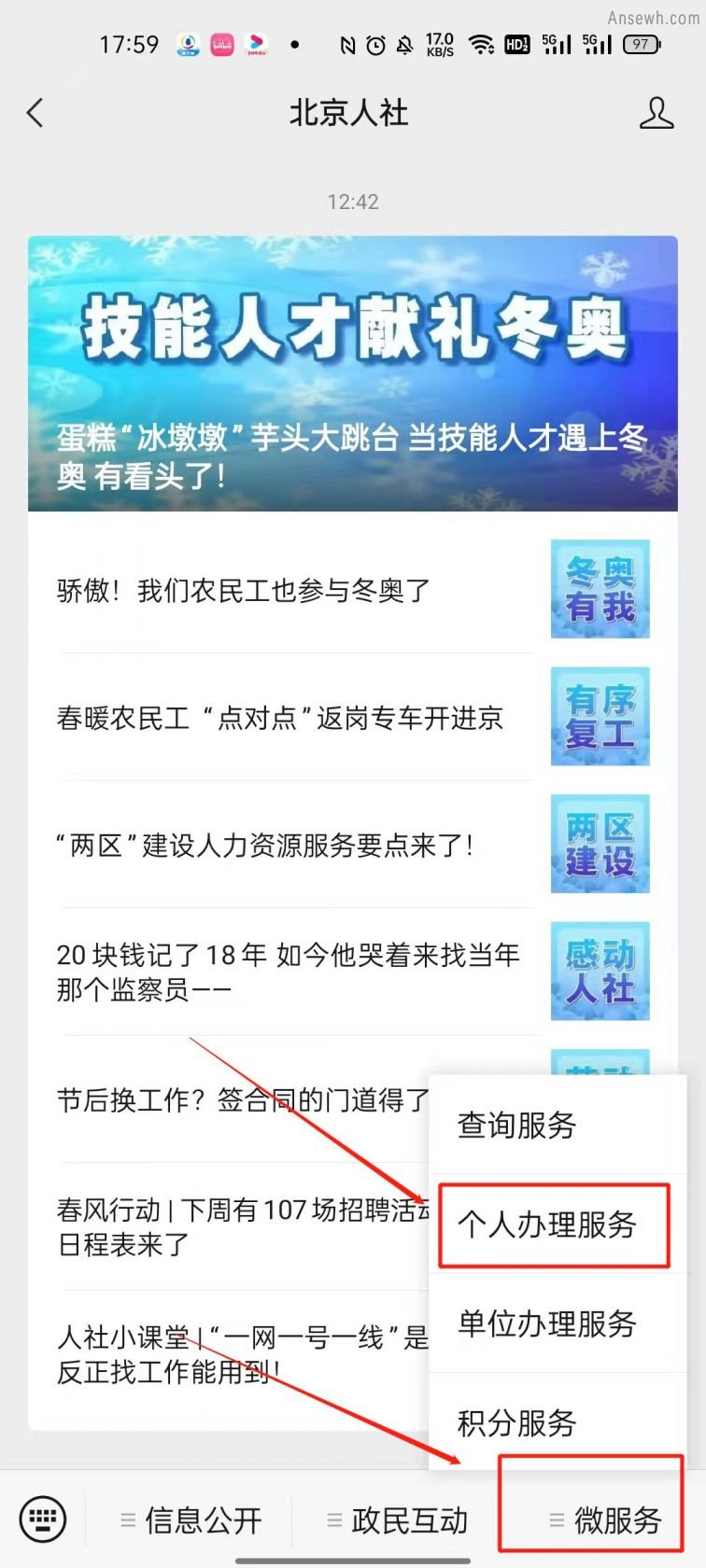Select 单位办理服务 menu option
Viewport: 706px width, 1568px height.
pos(557,1323)
